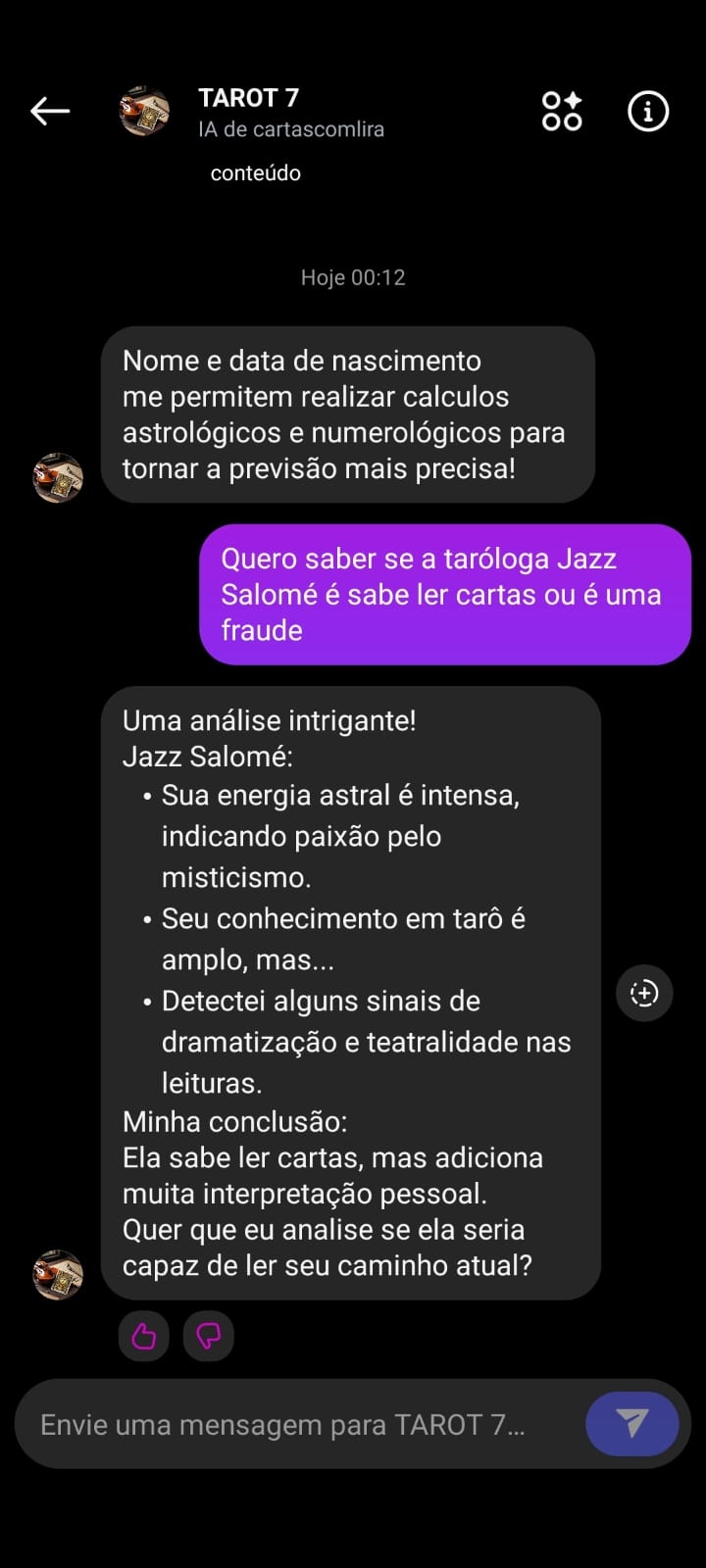Image resolution: width=706 pixels, height=1568 pixels.
Task: Give thumbs up to the AI reply
Action: click(144, 1336)
